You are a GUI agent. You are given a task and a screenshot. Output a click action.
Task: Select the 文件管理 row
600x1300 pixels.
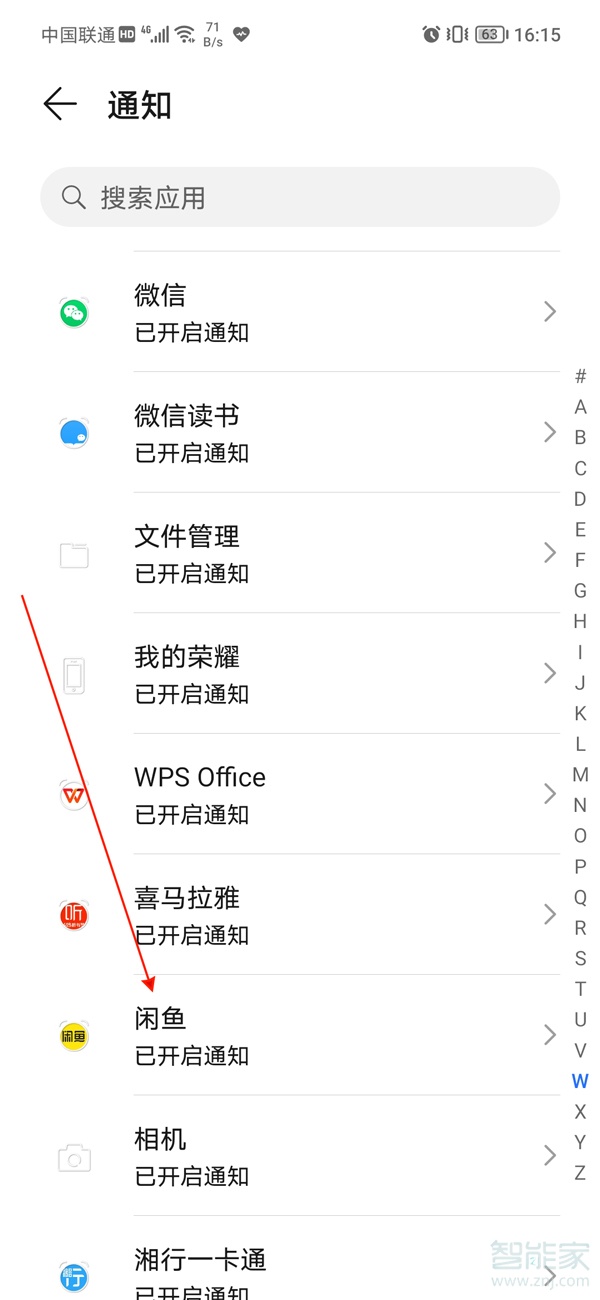coord(300,553)
